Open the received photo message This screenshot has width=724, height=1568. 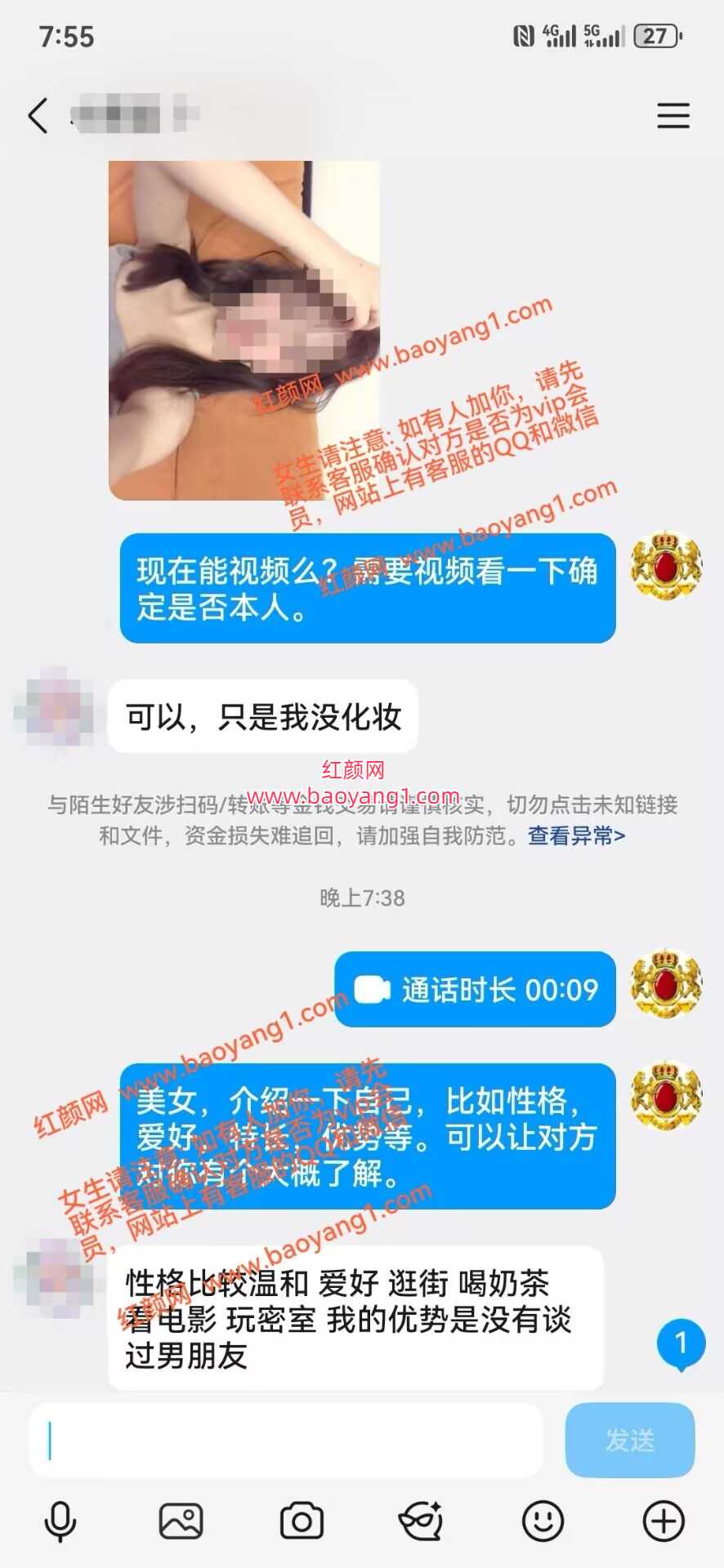[x=244, y=330]
